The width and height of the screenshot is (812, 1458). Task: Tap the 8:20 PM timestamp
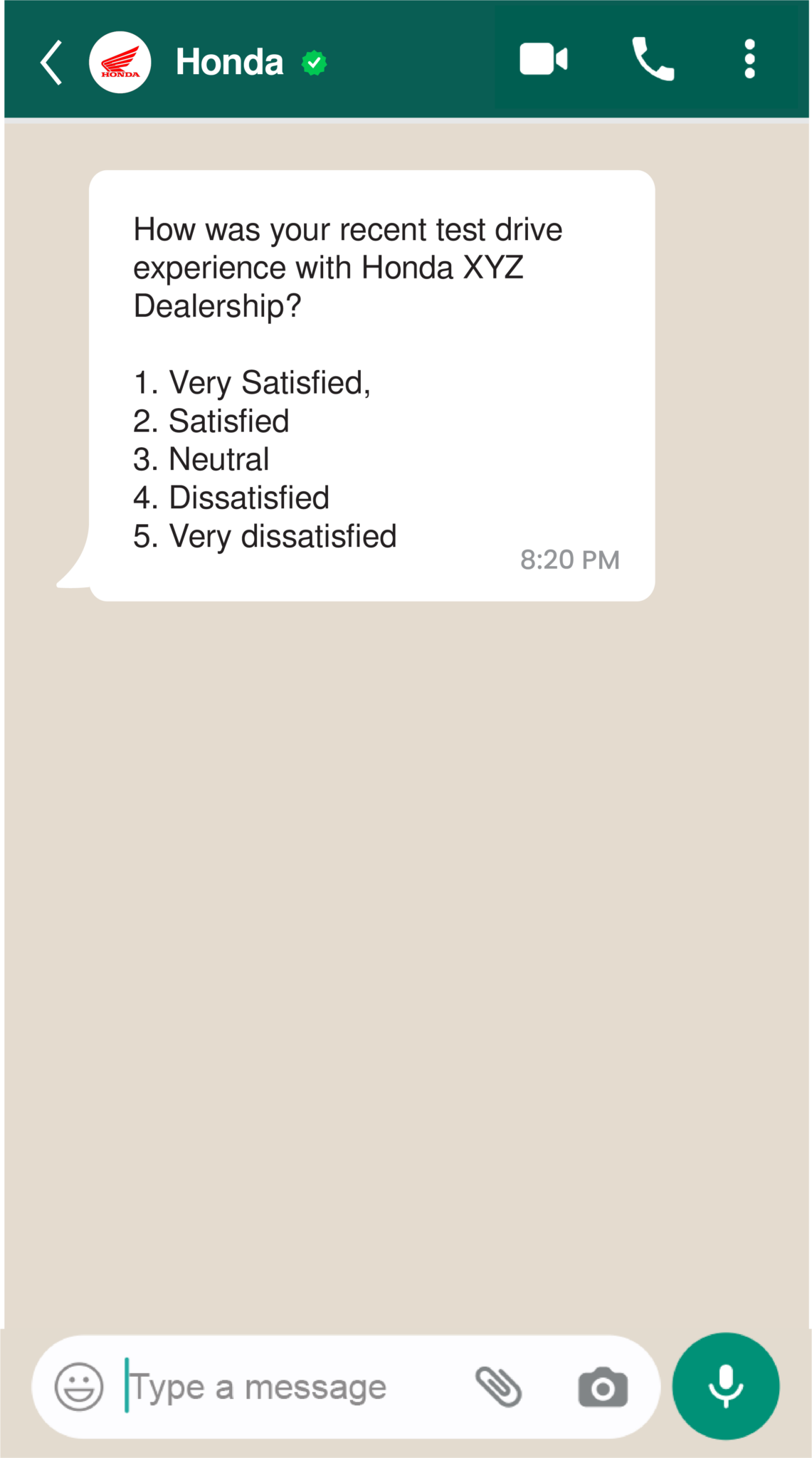pyautogui.click(x=570, y=560)
